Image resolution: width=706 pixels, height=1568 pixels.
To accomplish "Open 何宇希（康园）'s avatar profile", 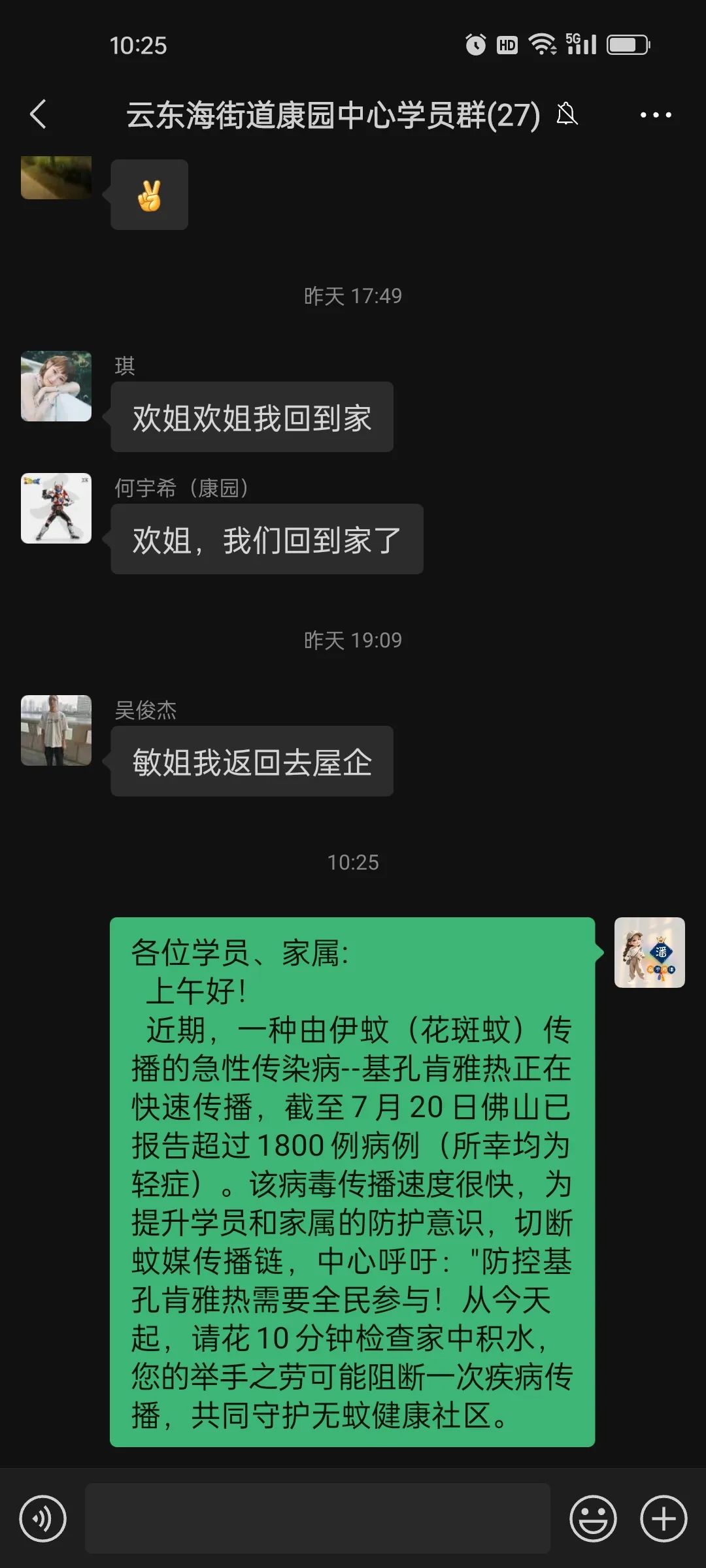I will tap(56, 508).
